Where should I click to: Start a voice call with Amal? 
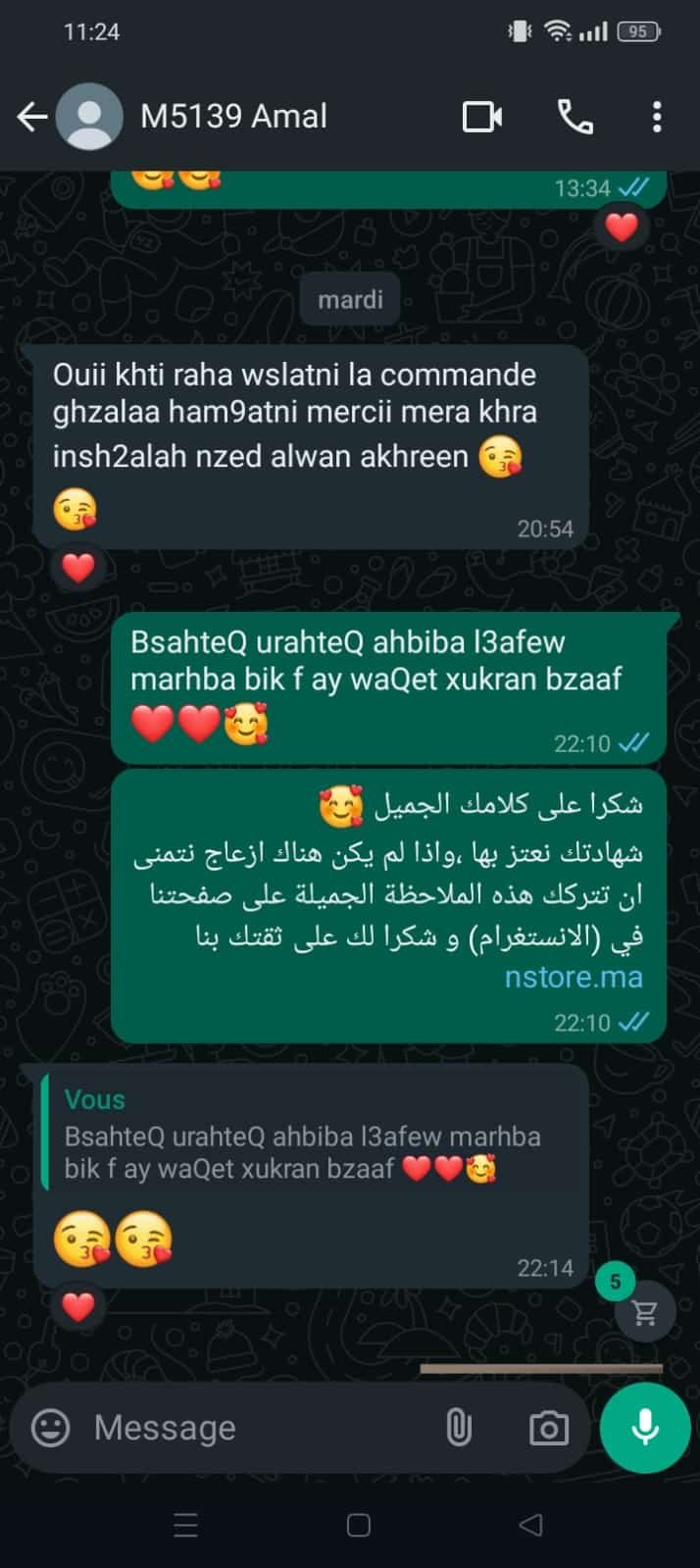(575, 118)
